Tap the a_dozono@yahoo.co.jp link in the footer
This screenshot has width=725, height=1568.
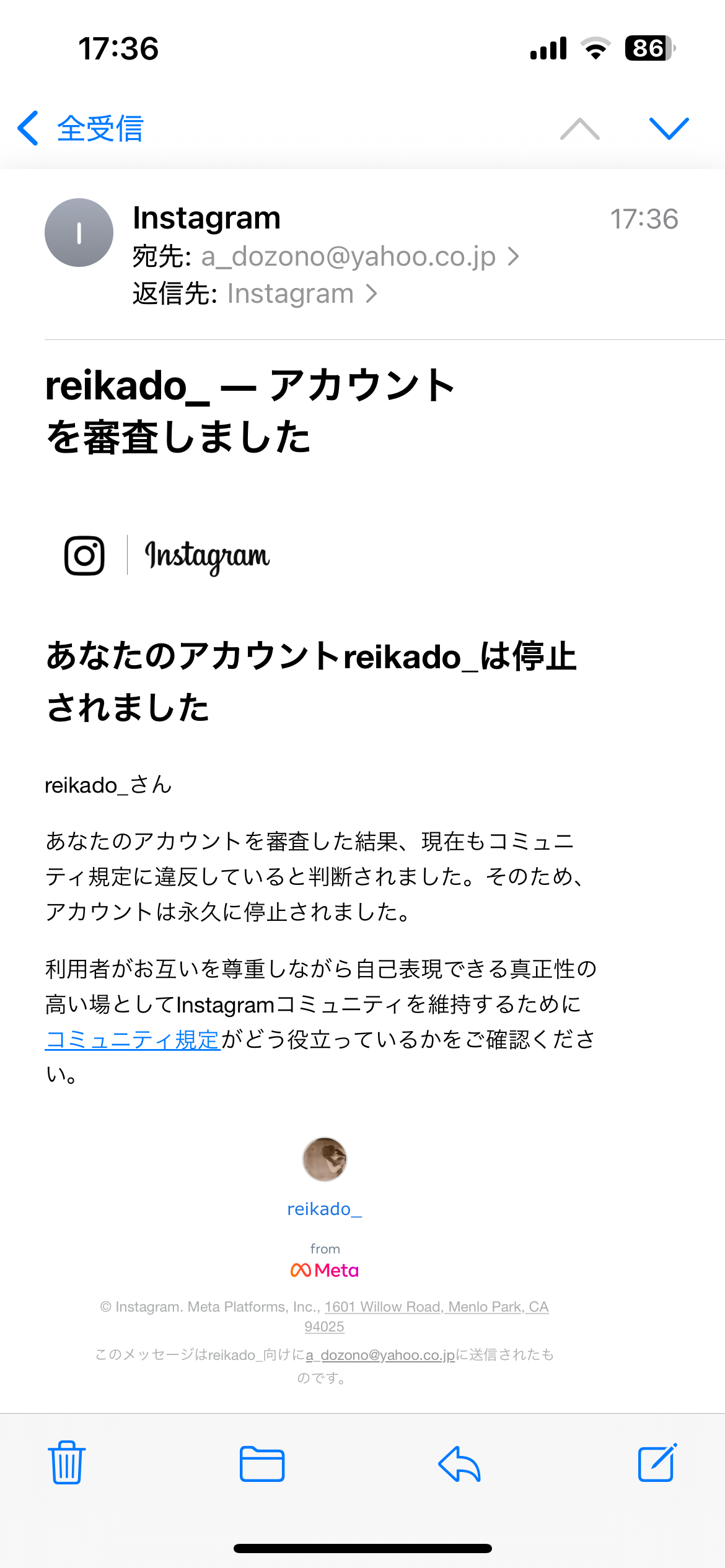point(380,1355)
